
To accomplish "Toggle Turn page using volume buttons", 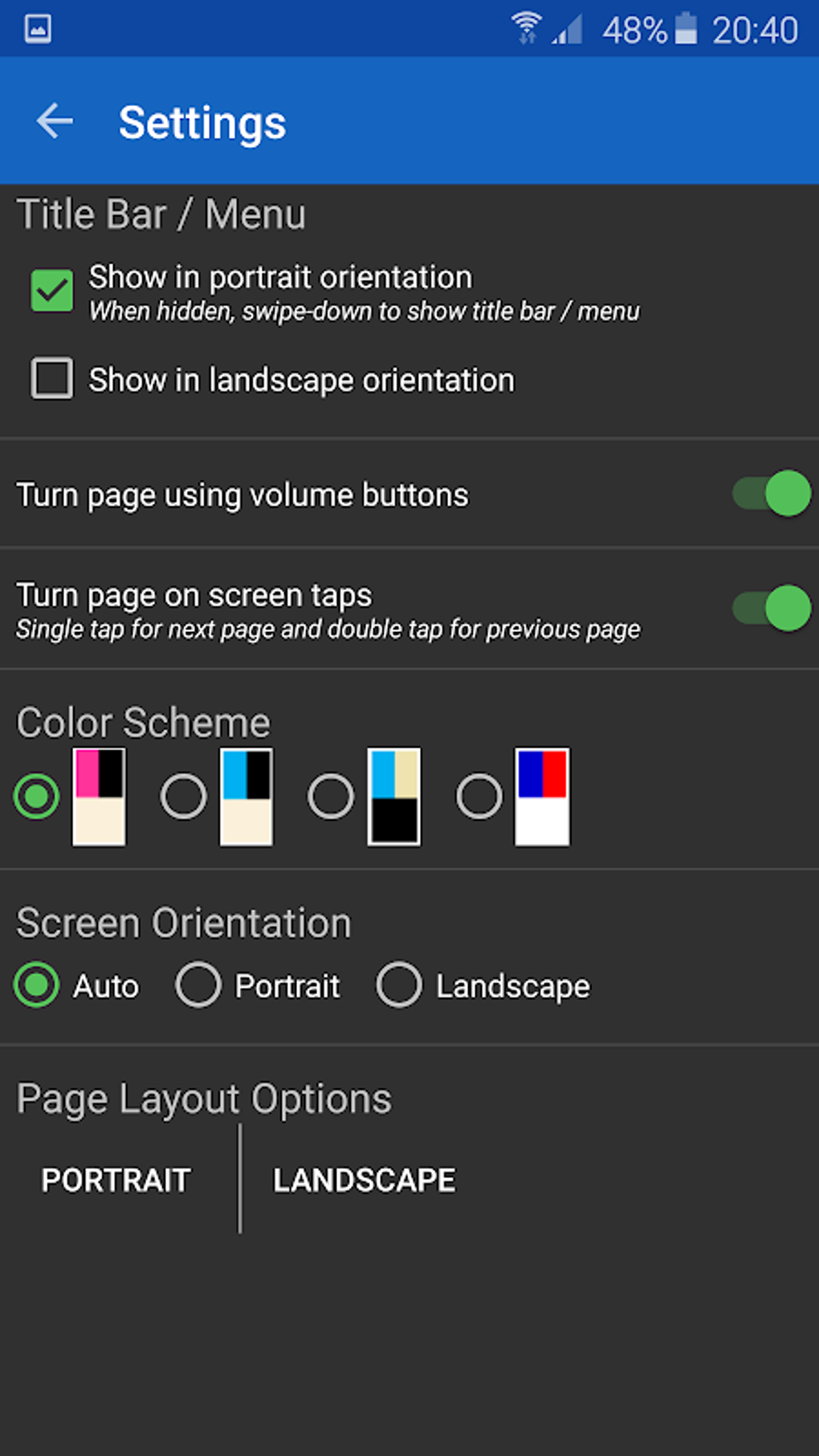I will point(771,494).
